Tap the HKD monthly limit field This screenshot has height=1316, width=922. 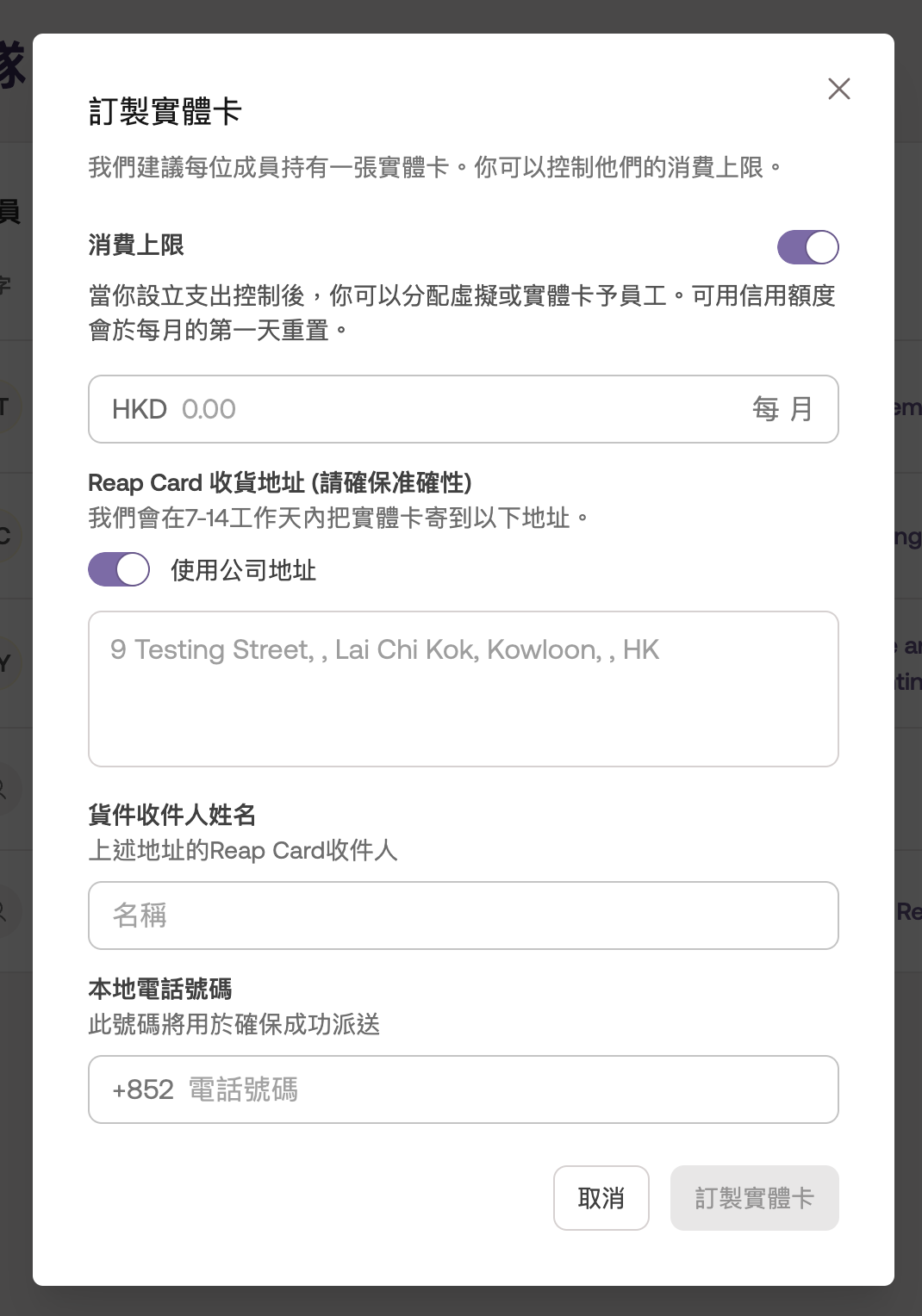463,409
